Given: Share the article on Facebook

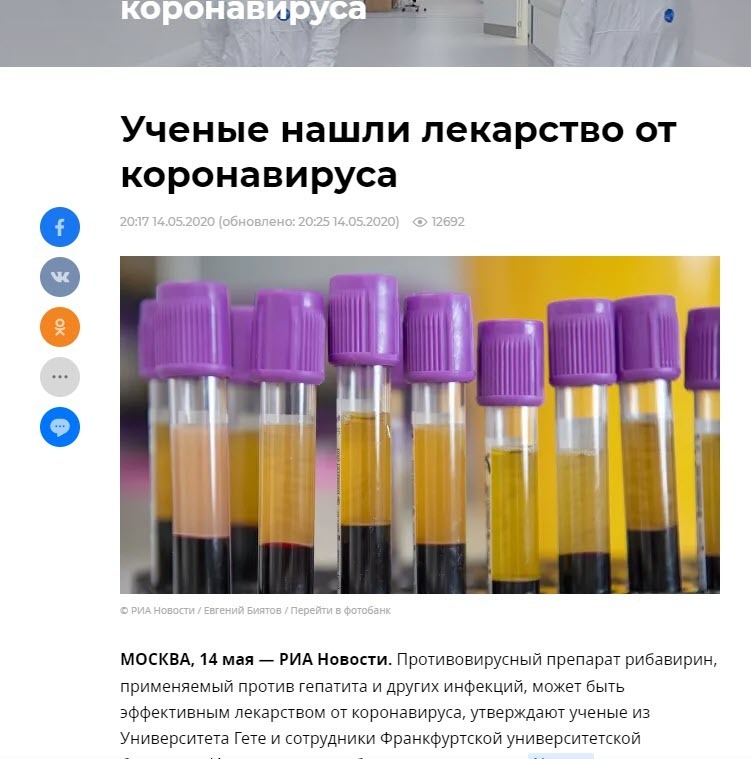Looking at the screenshot, I should (x=60, y=227).
